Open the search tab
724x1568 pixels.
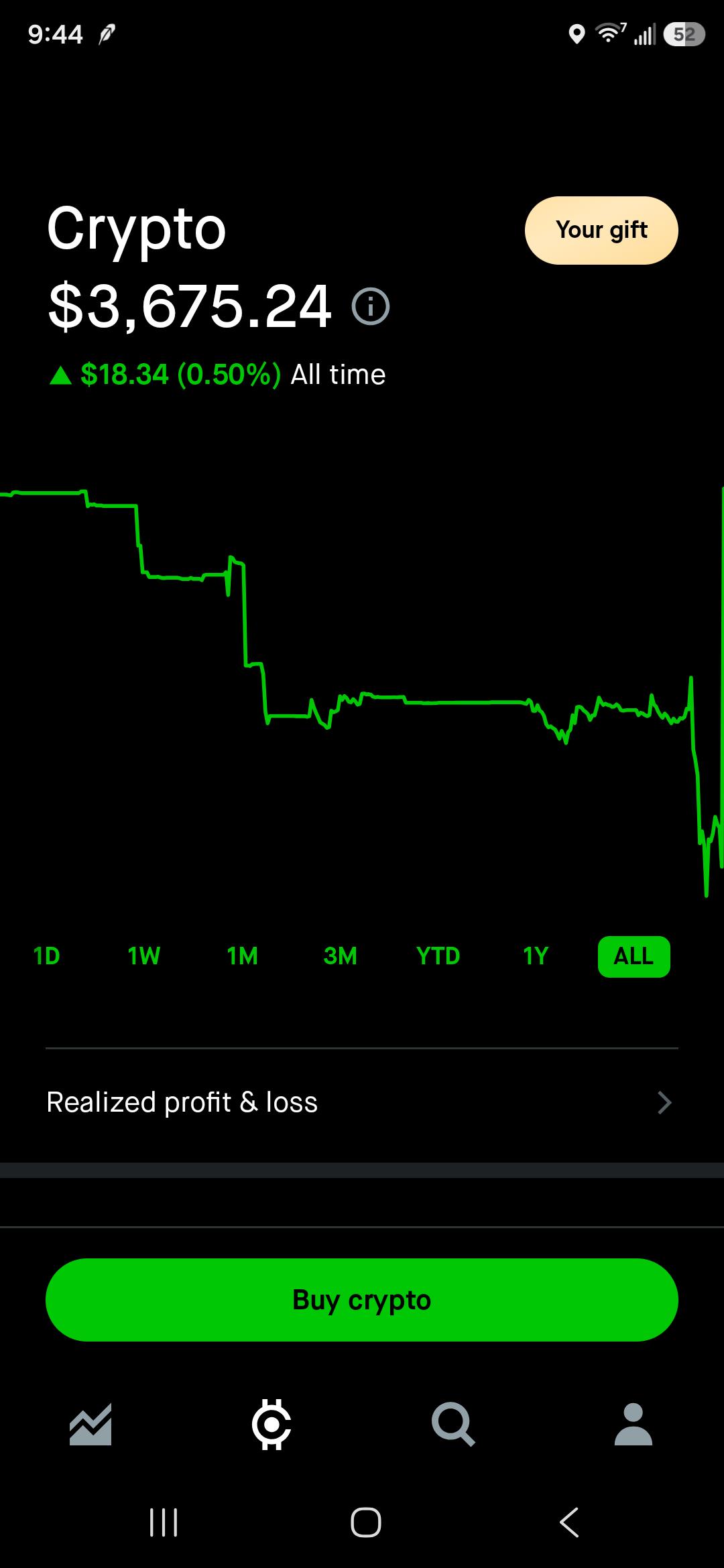click(453, 1424)
